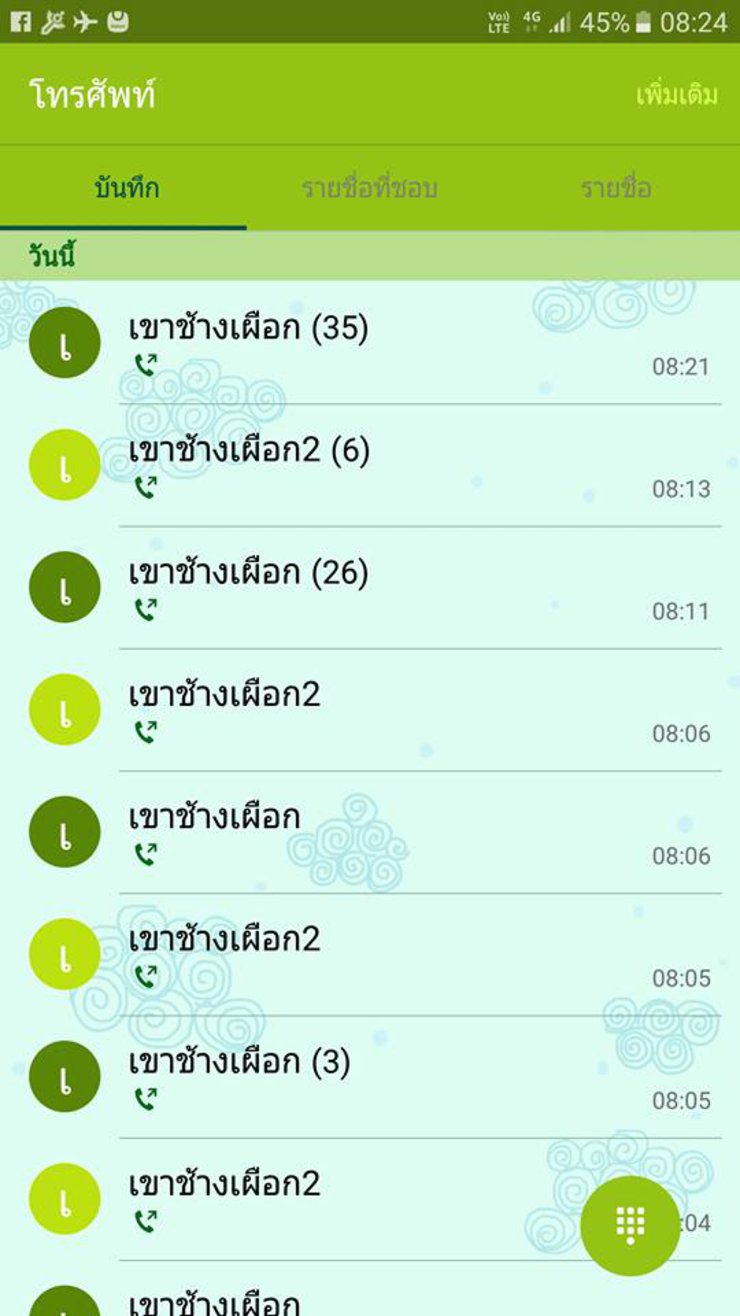The width and height of the screenshot is (740, 1316).
Task: Open the dial pad floating button
Action: 630,1225
